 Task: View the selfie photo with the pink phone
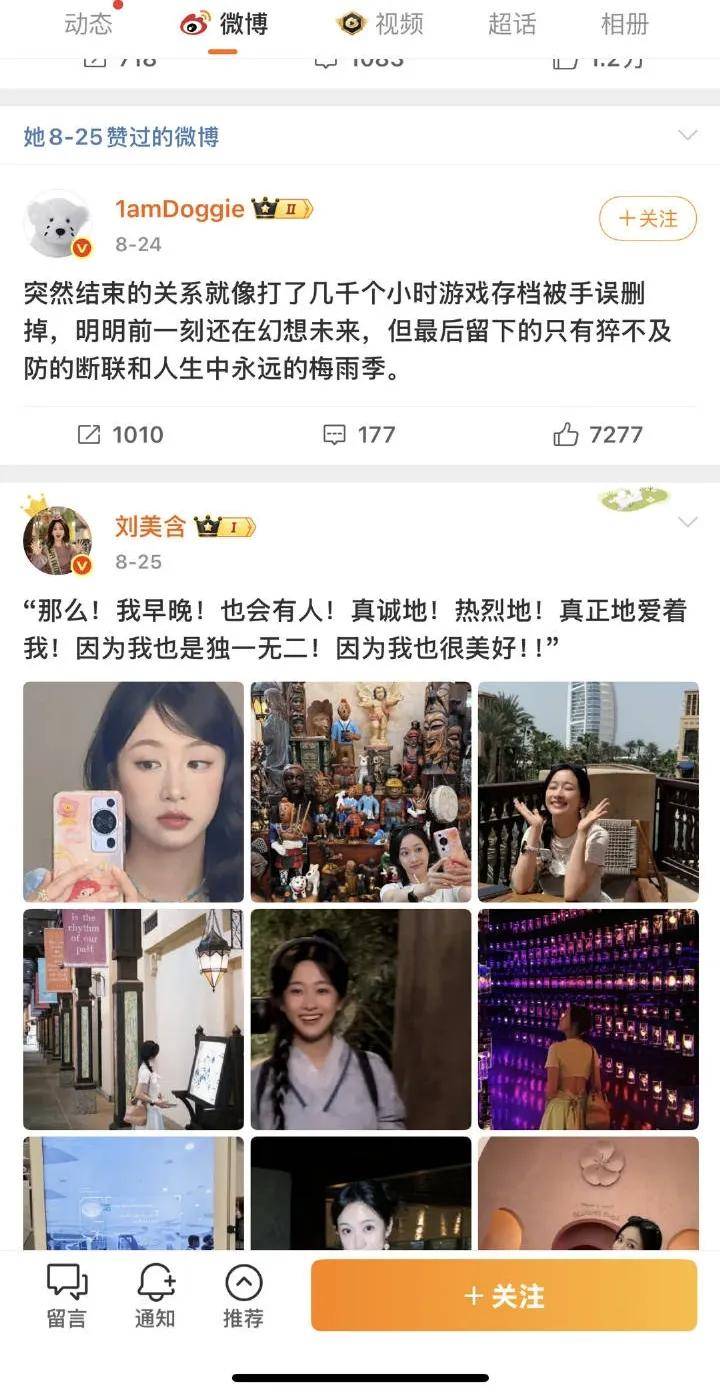tap(133, 792)
